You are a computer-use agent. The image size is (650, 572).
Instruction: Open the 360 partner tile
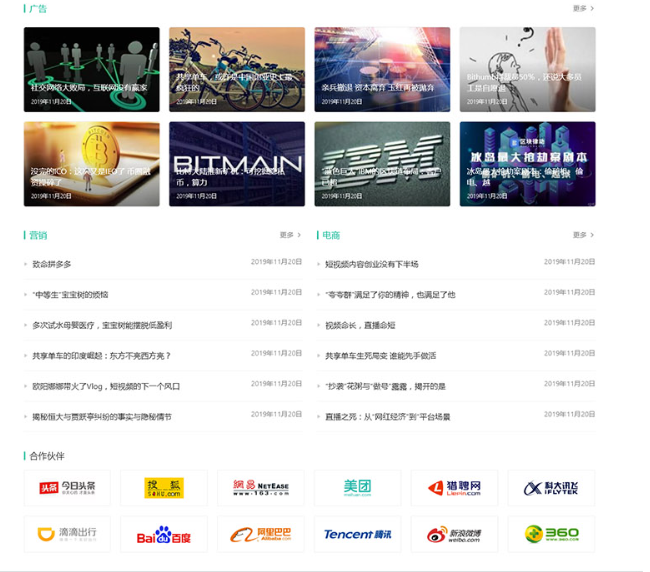click(x=551, y=534)
